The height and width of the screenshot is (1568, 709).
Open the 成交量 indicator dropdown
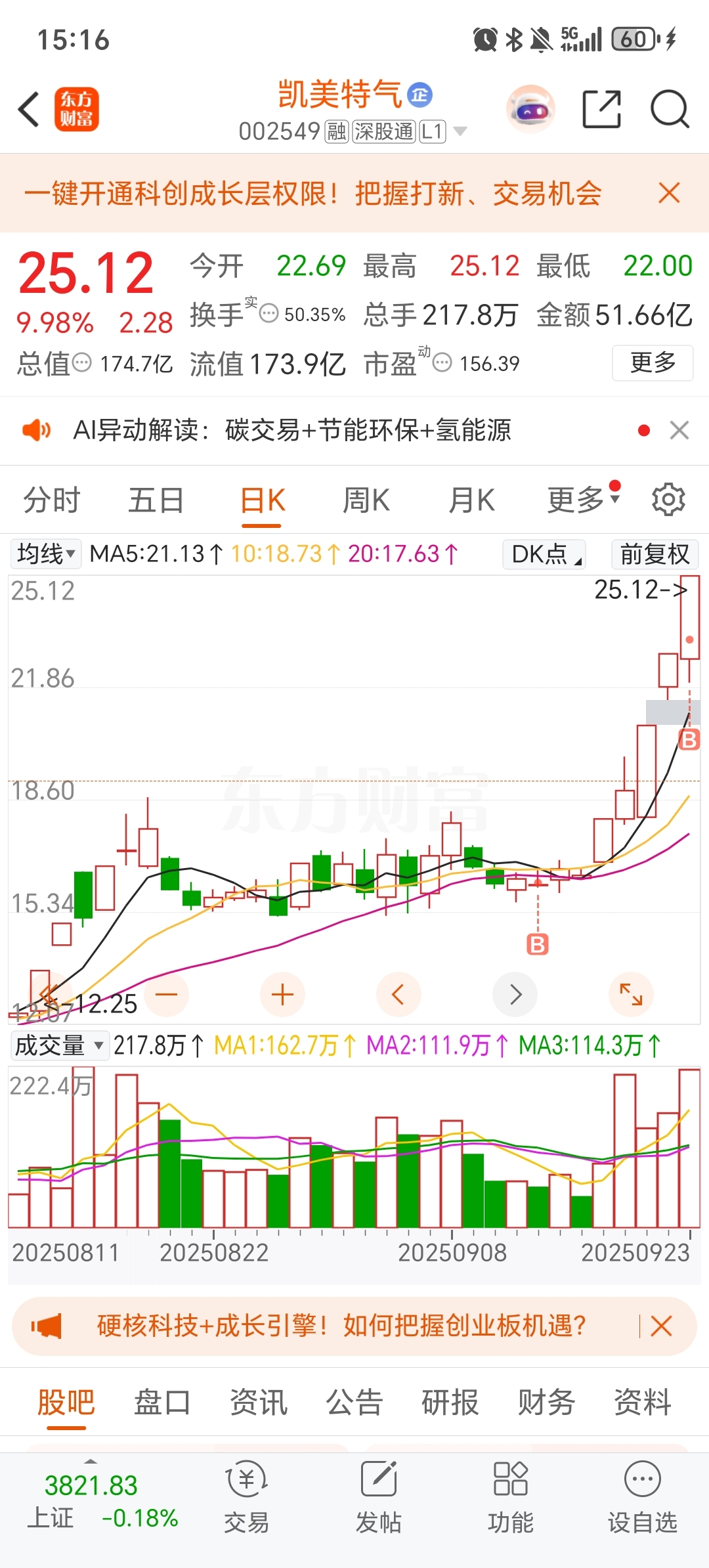59,1045
